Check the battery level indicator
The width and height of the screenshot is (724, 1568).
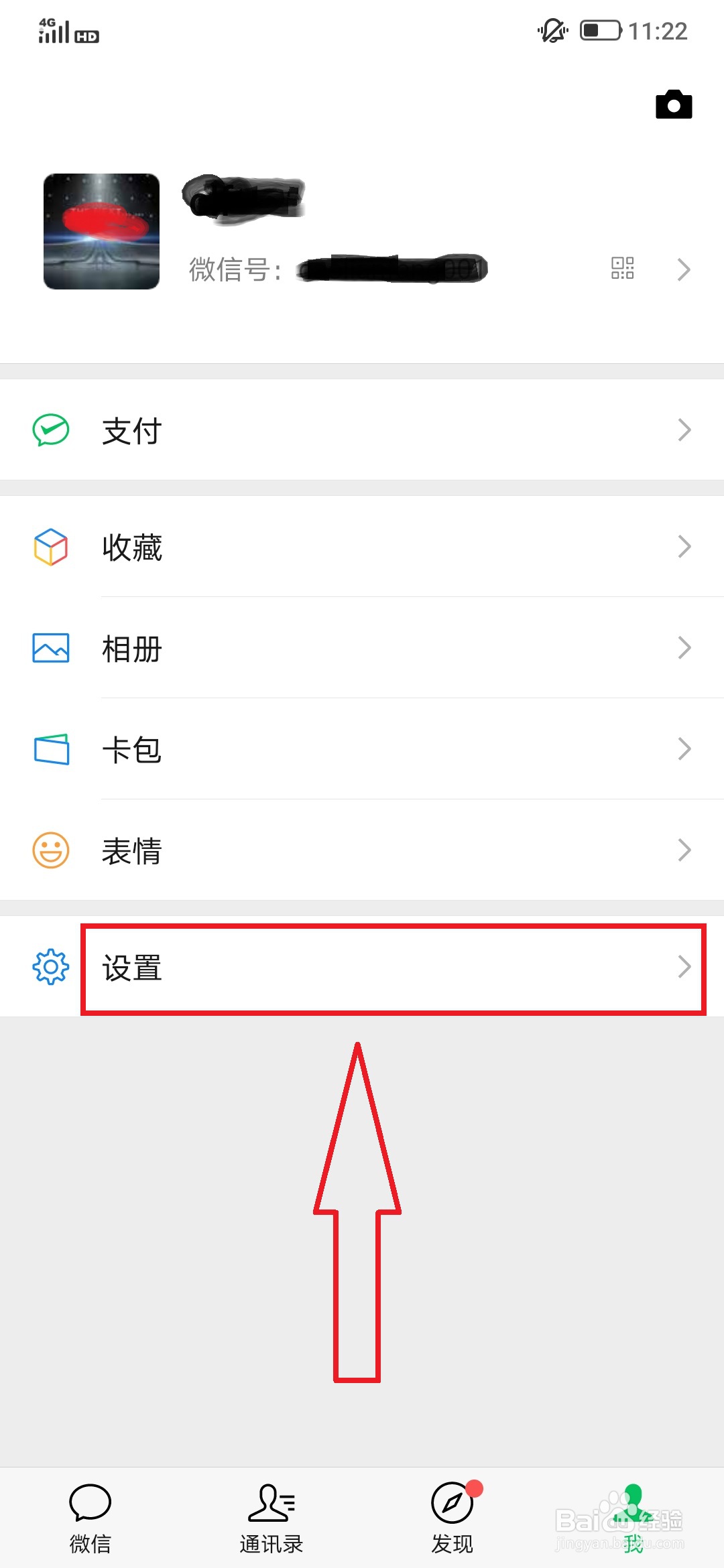coord(600,30)
